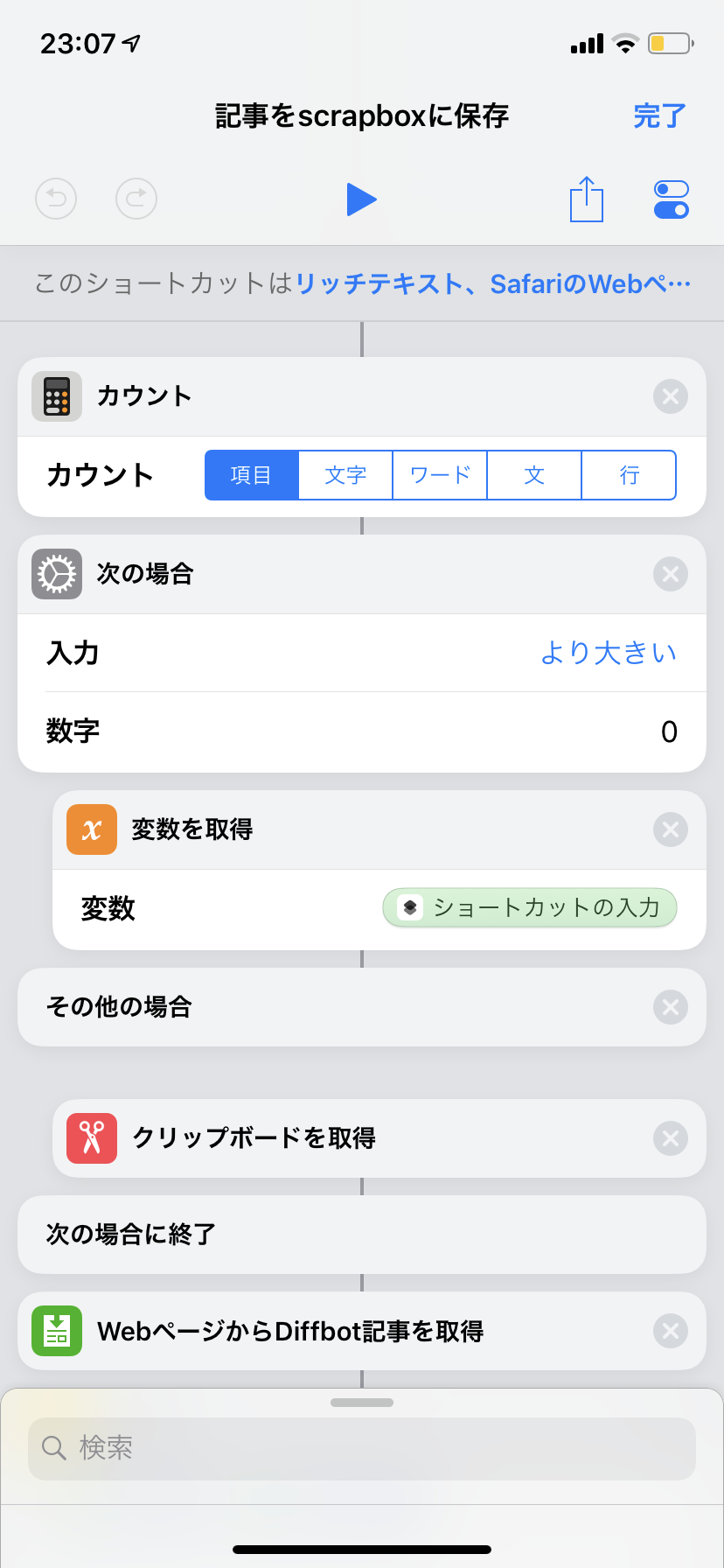The height and width of the screenshot is (1568, 724).
Task: Select 文 count segment
Action: 534,475
